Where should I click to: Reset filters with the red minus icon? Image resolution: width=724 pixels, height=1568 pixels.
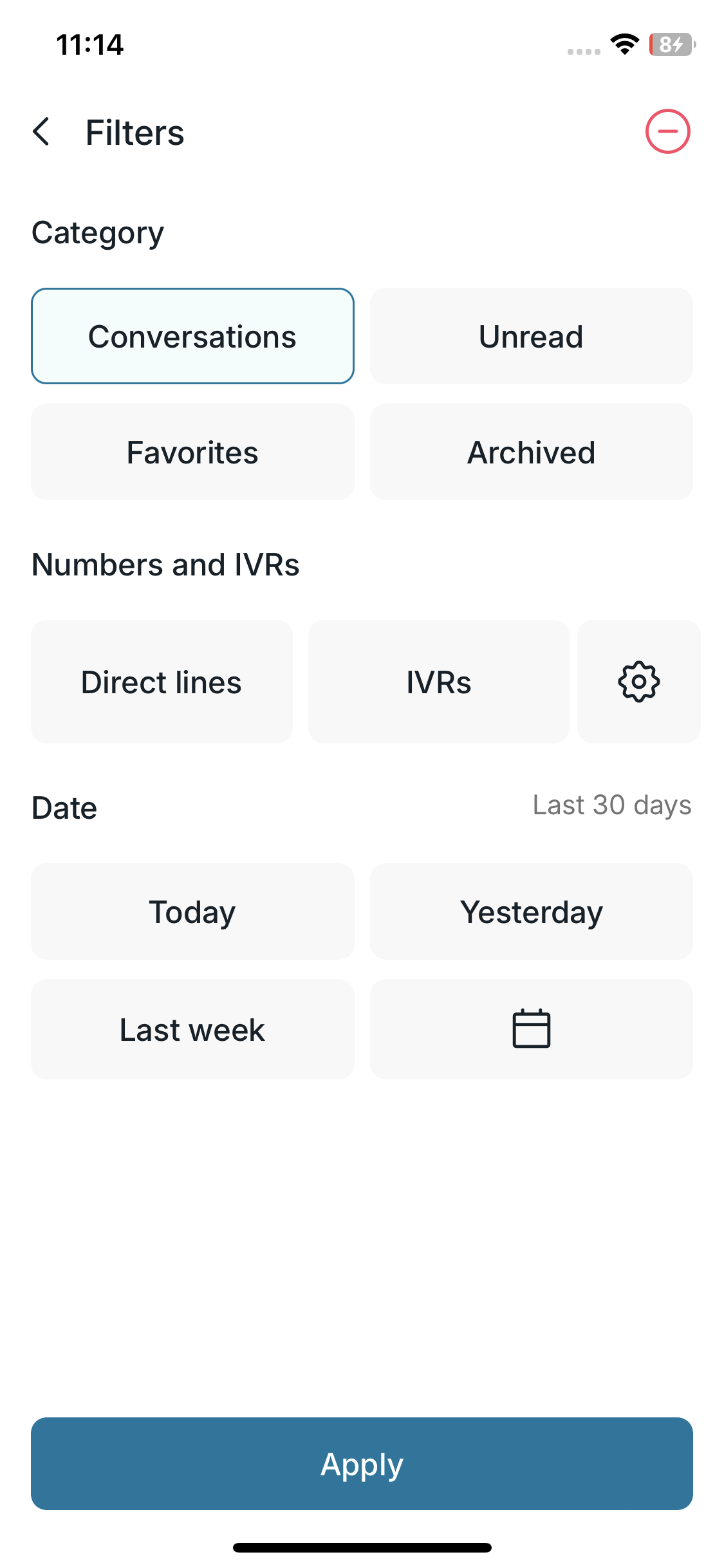coord(667,132)
